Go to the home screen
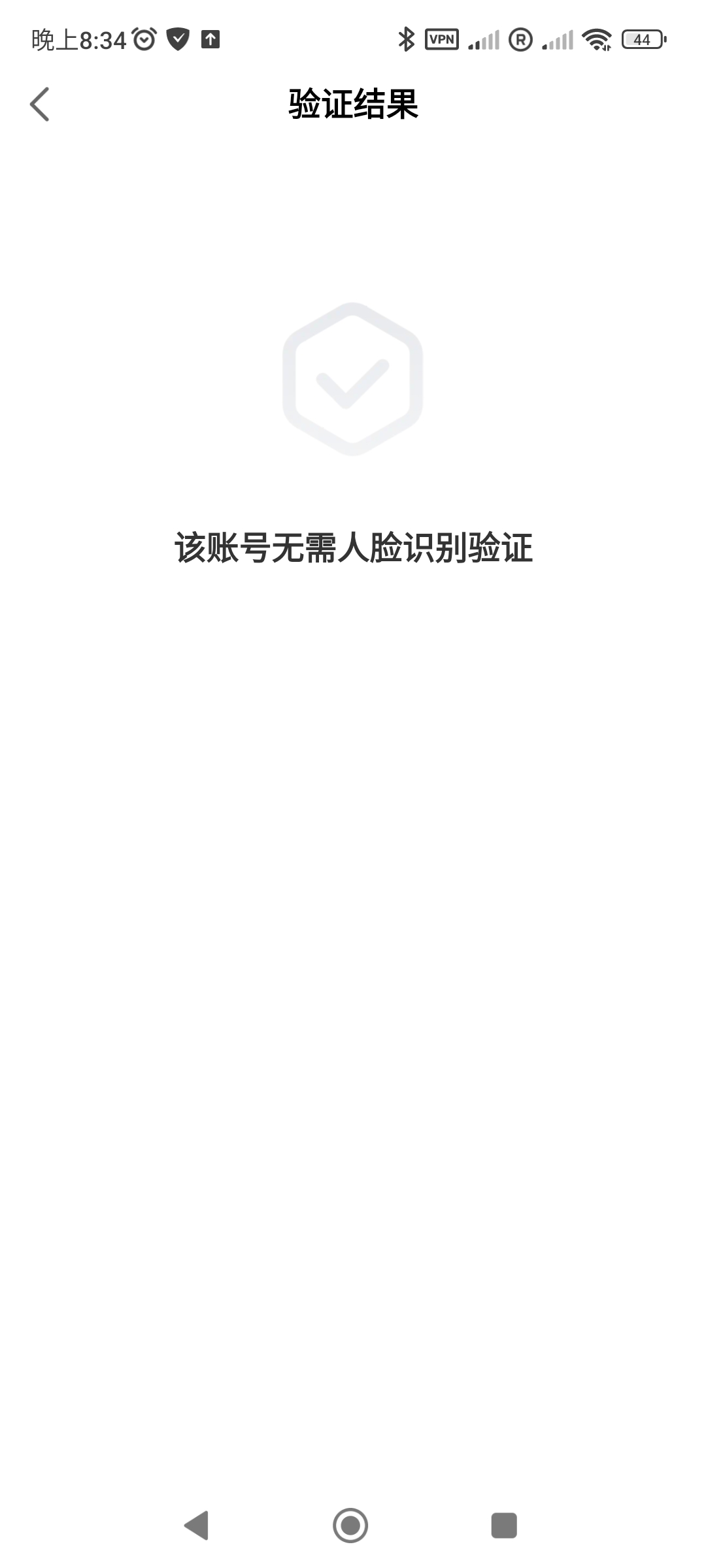 (x=350, y=1526)
